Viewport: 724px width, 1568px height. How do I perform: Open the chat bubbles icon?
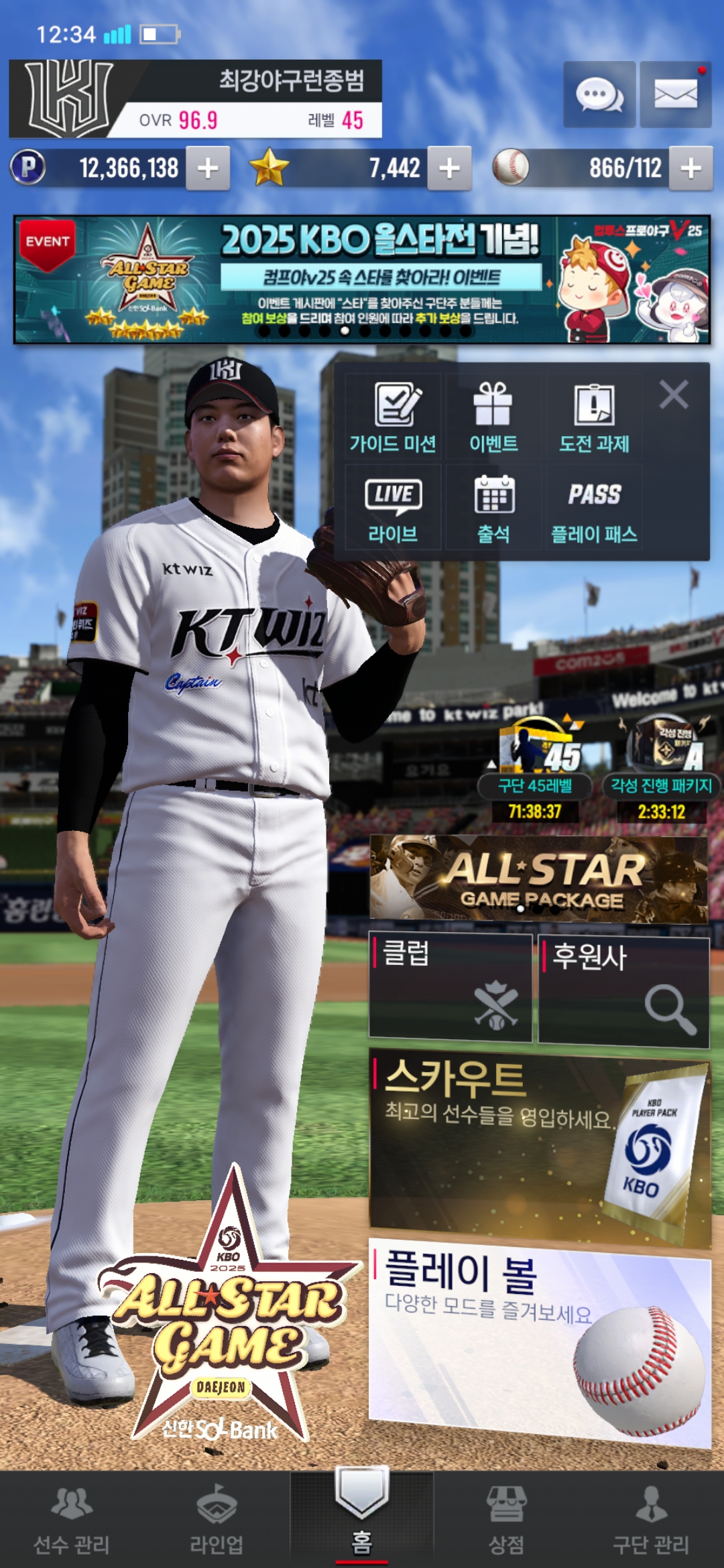tap(599, 94)
